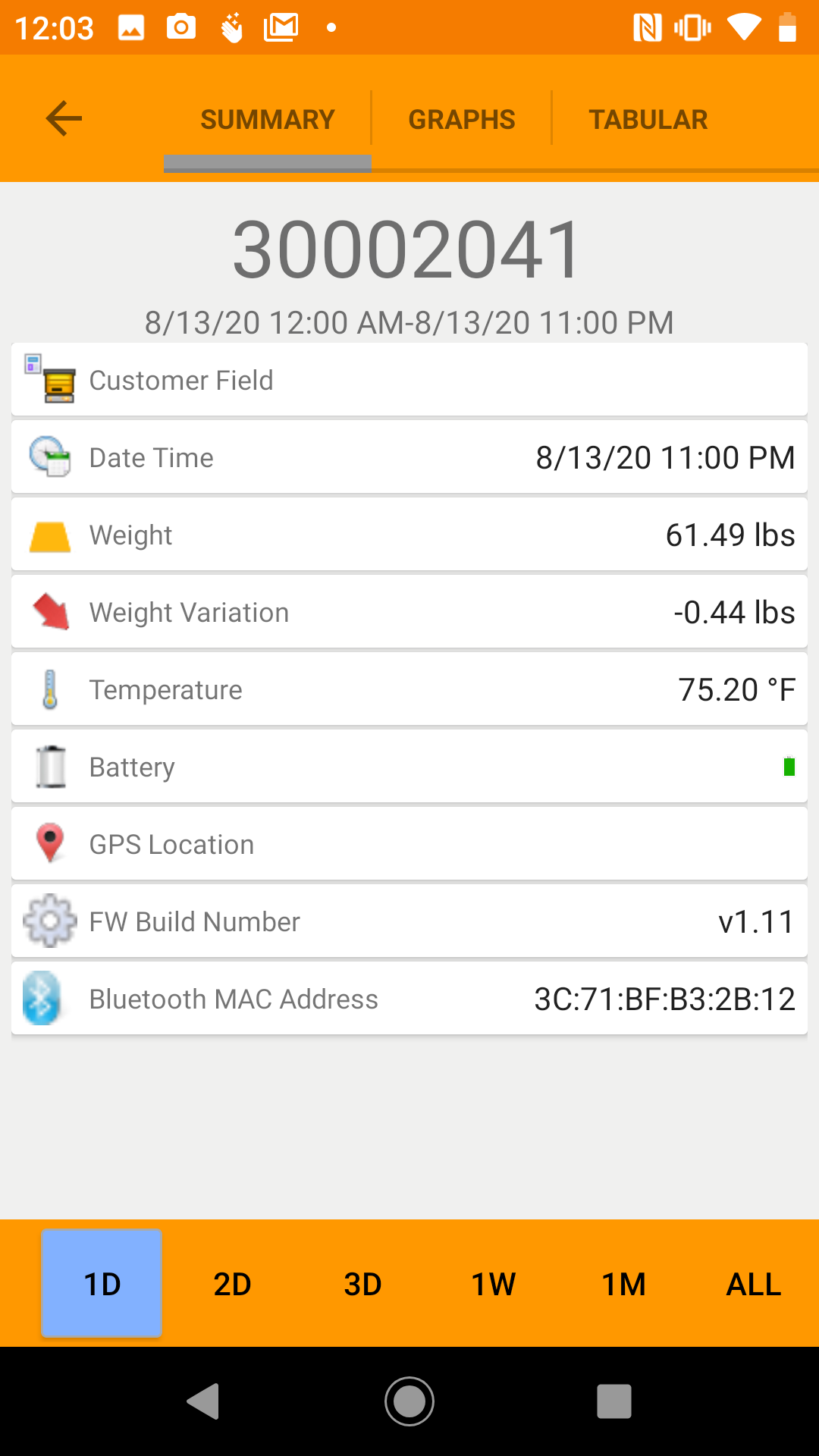Choose the 3D time range
The image size is (819, 1456).
pos(362,1284)
